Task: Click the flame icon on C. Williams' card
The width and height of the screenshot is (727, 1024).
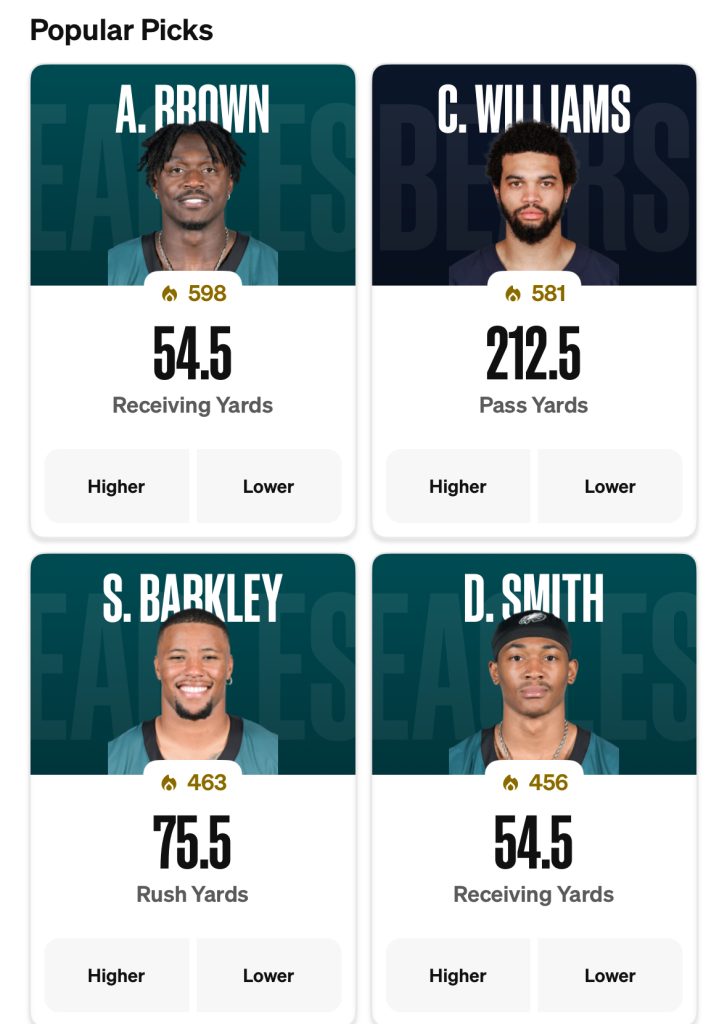Action: tap(513, 294)
